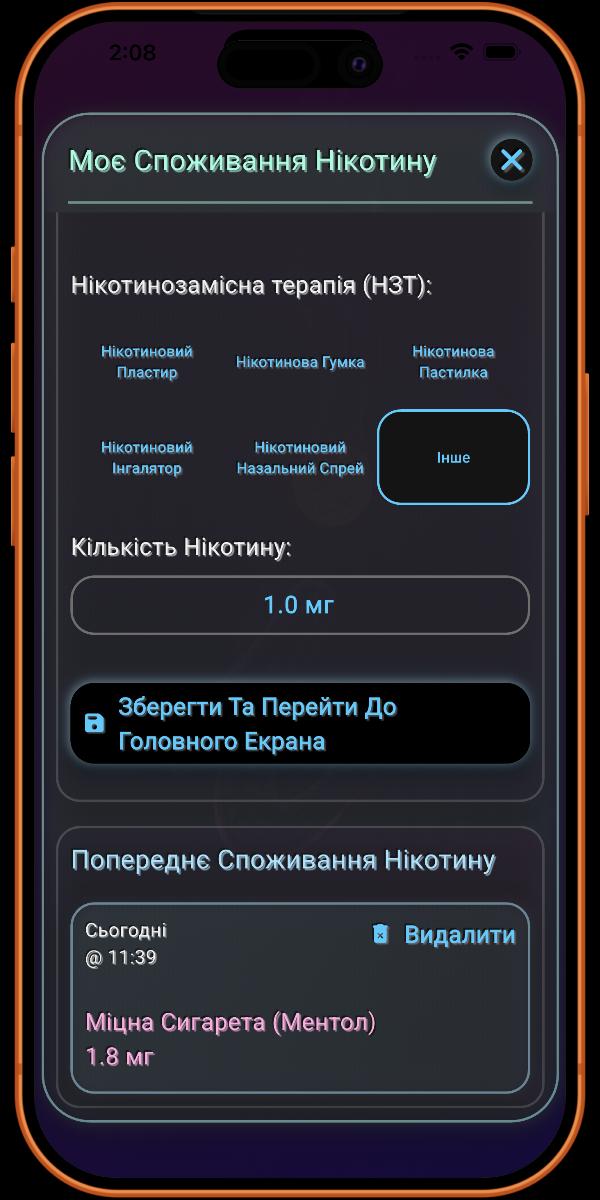This screenshot has width=600, height=1200.
Task: Close the Моє Споживання Нікотину dialog
Action: coord(511,160)
